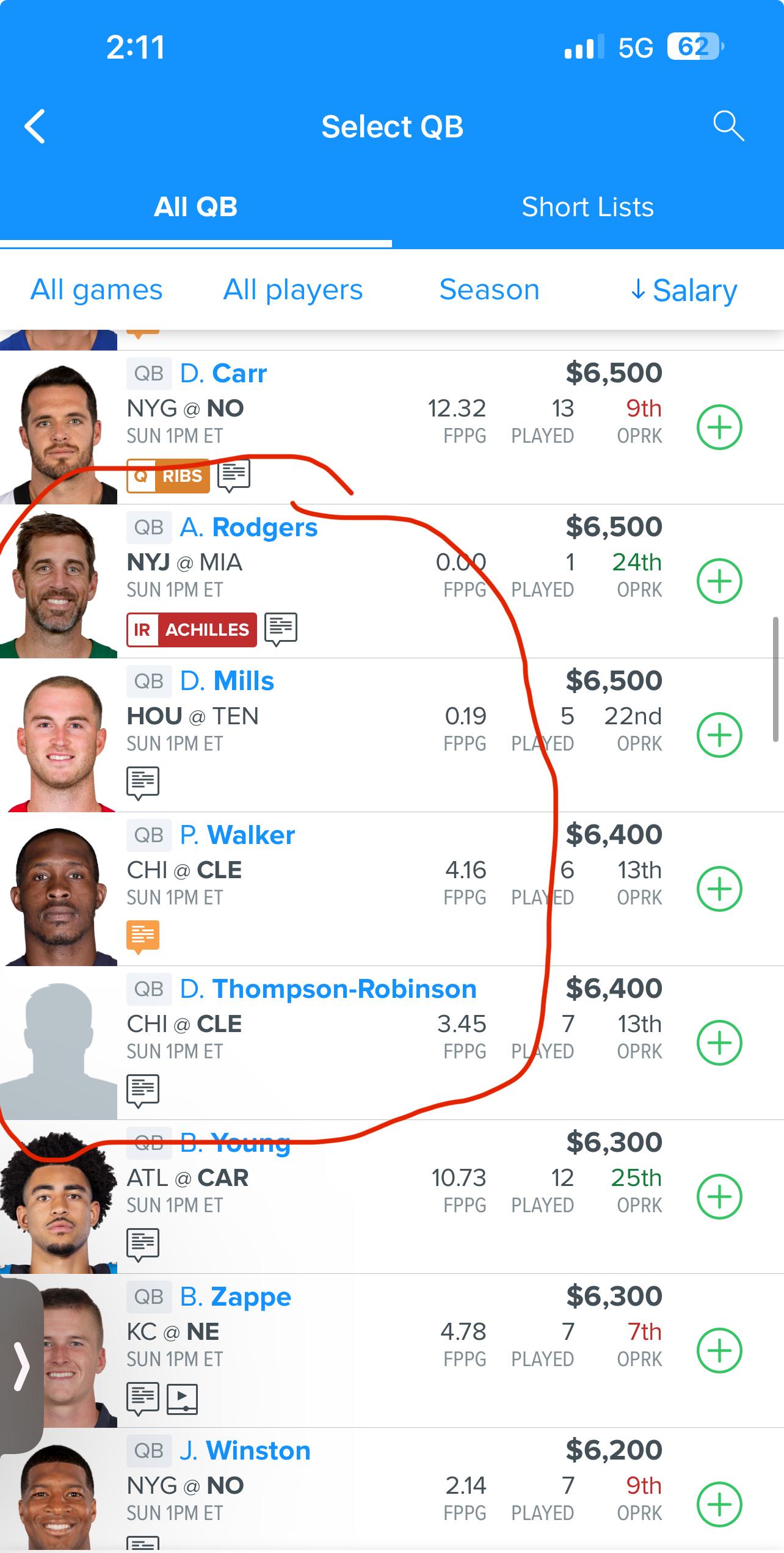The height and width of the screenshot is (1553, 784).
Task: Toggle the Salary sort order
Action: 684,290
